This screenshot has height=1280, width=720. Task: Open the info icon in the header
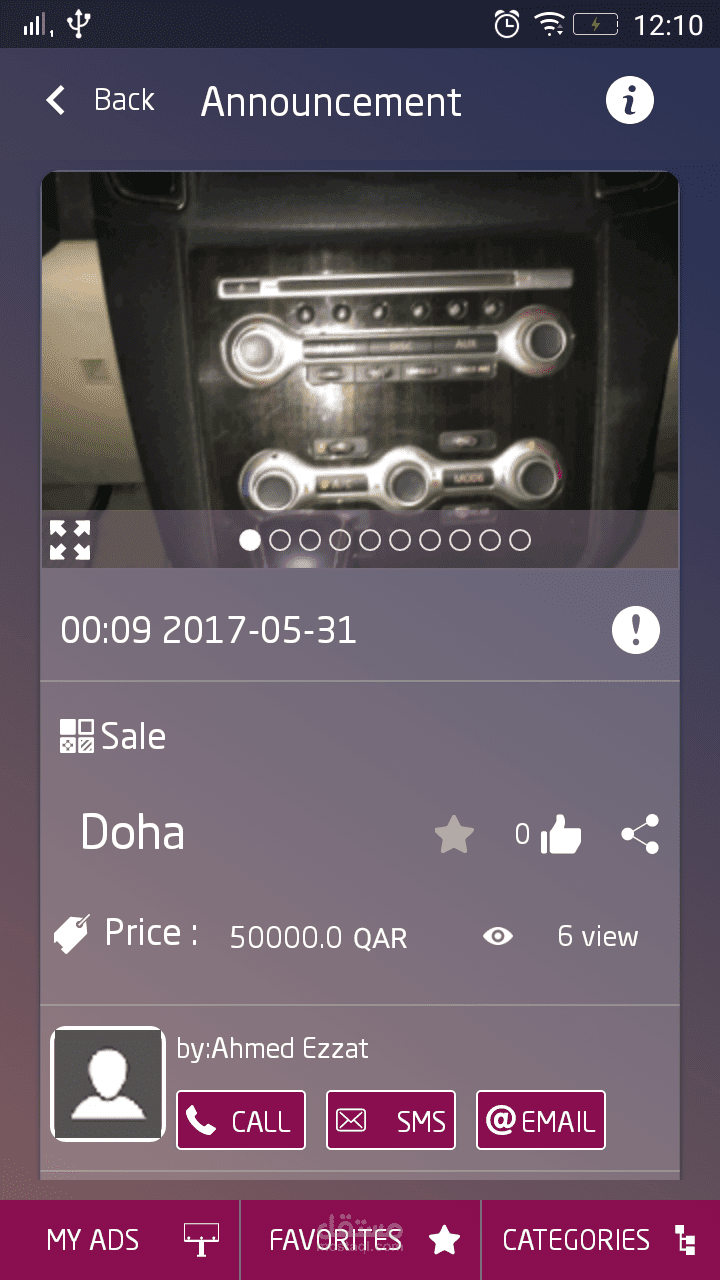coord(630,100)
